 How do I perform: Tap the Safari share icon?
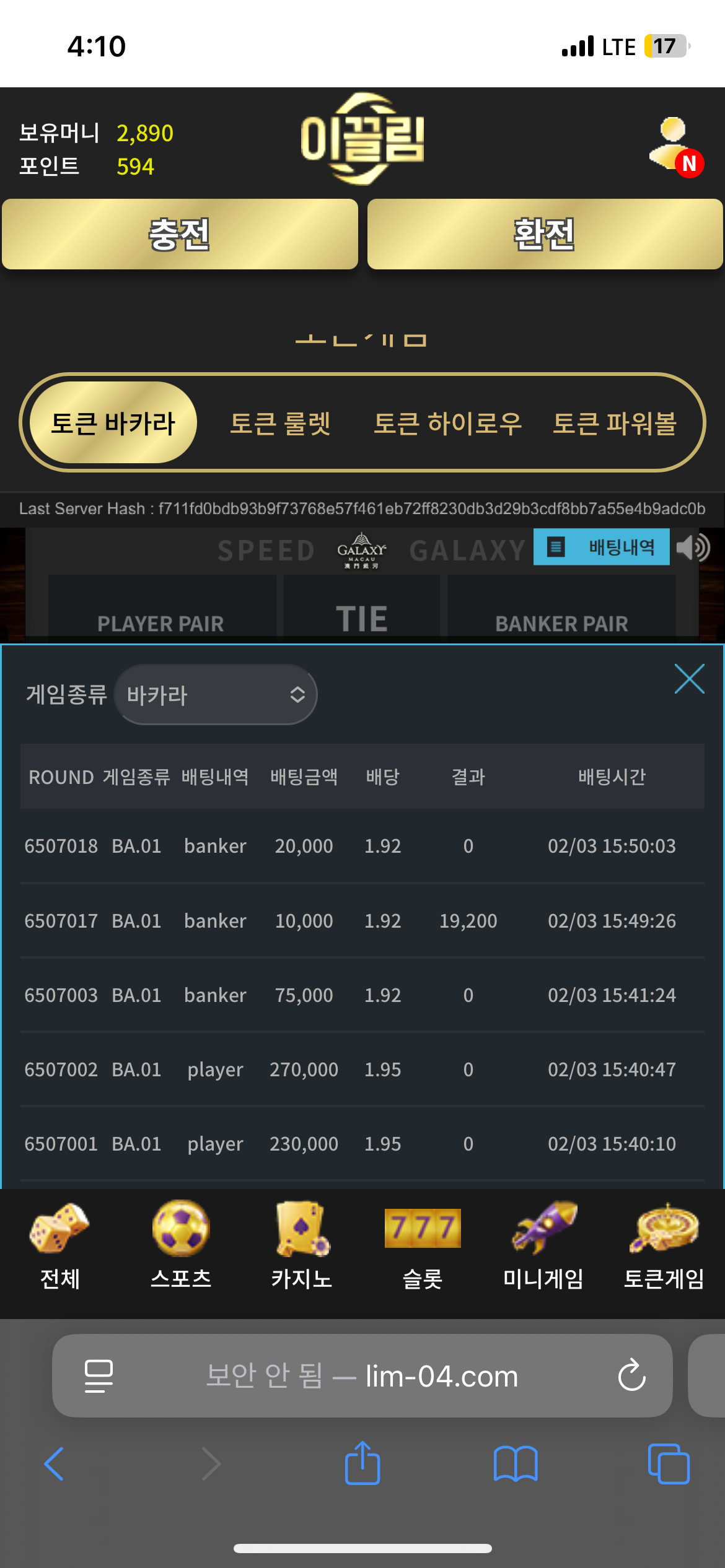362,1463
